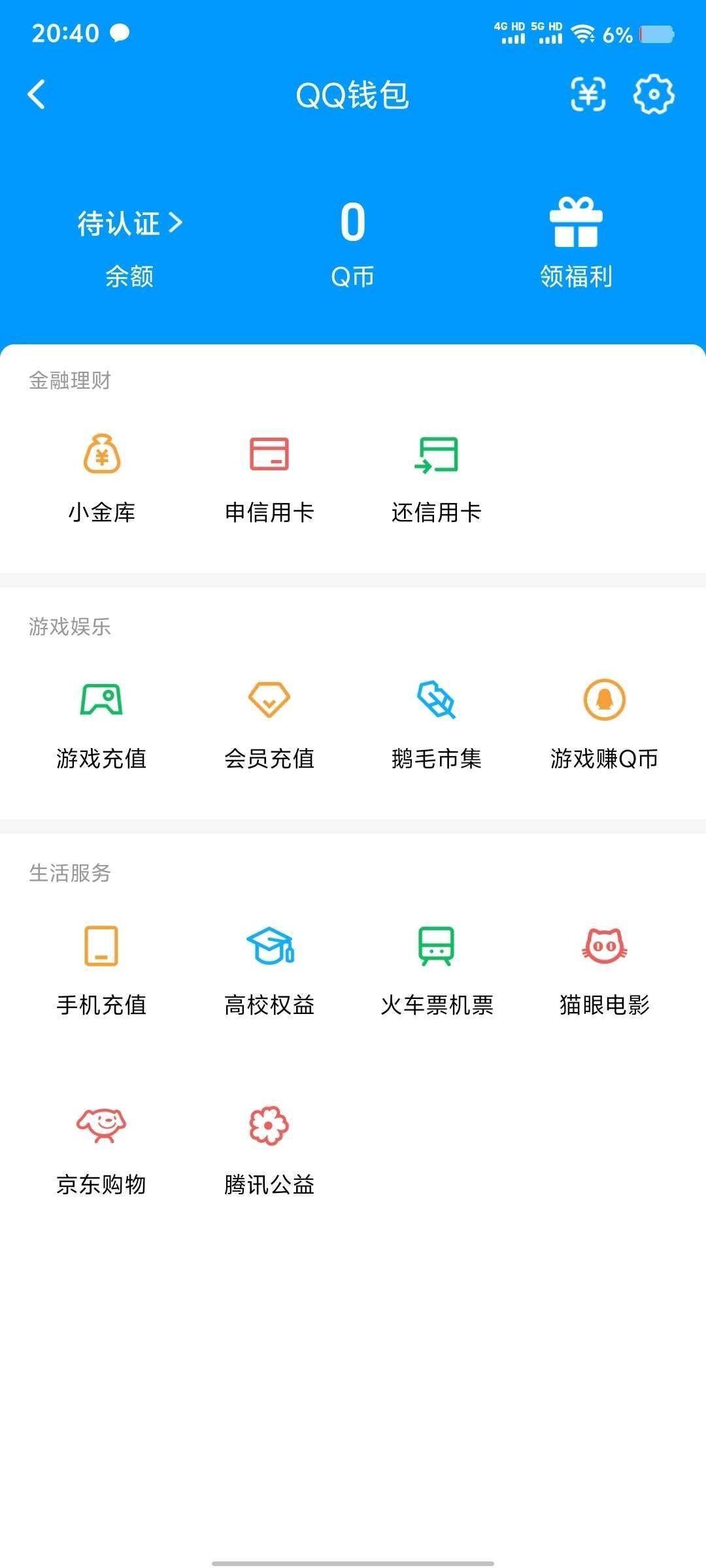Expand the 待认证 verification chevron

click(175, 224)
